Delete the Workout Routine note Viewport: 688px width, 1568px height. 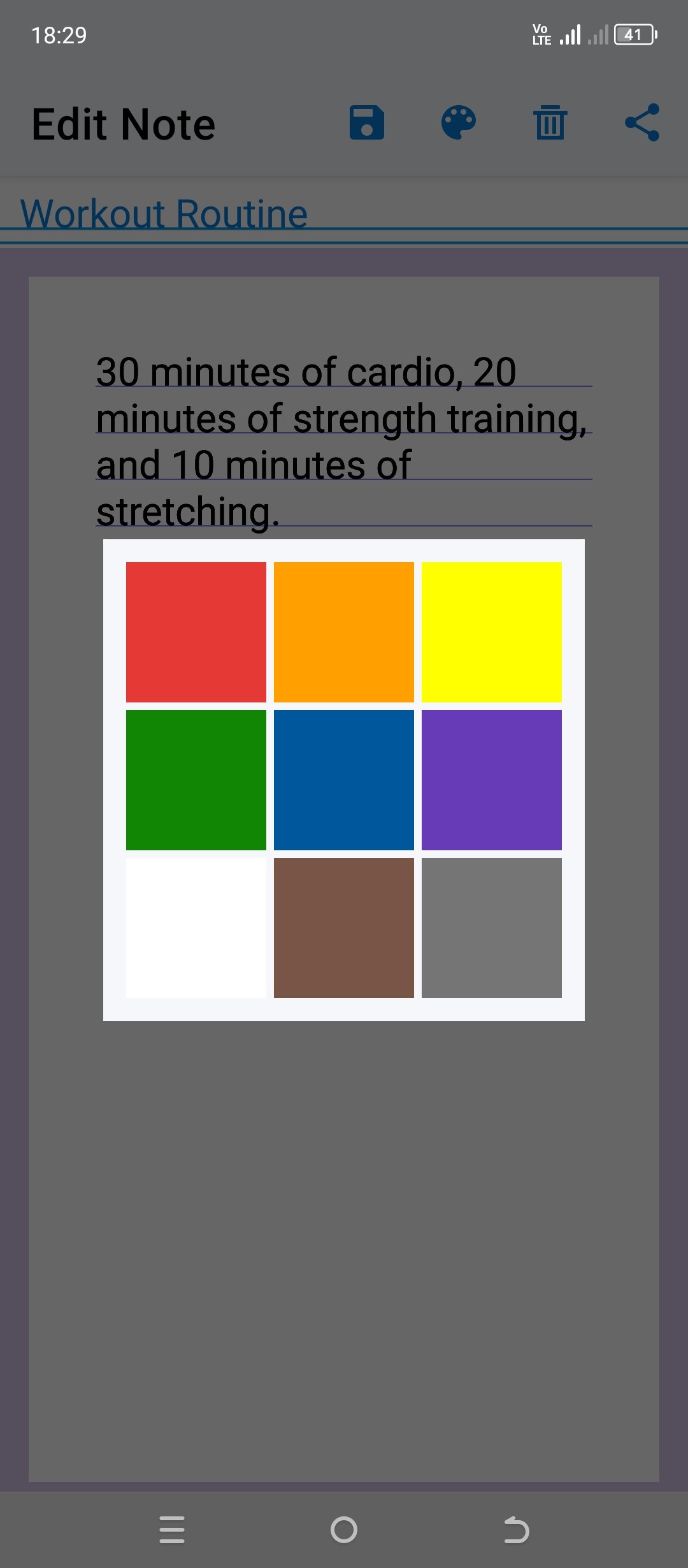point(550,124)
